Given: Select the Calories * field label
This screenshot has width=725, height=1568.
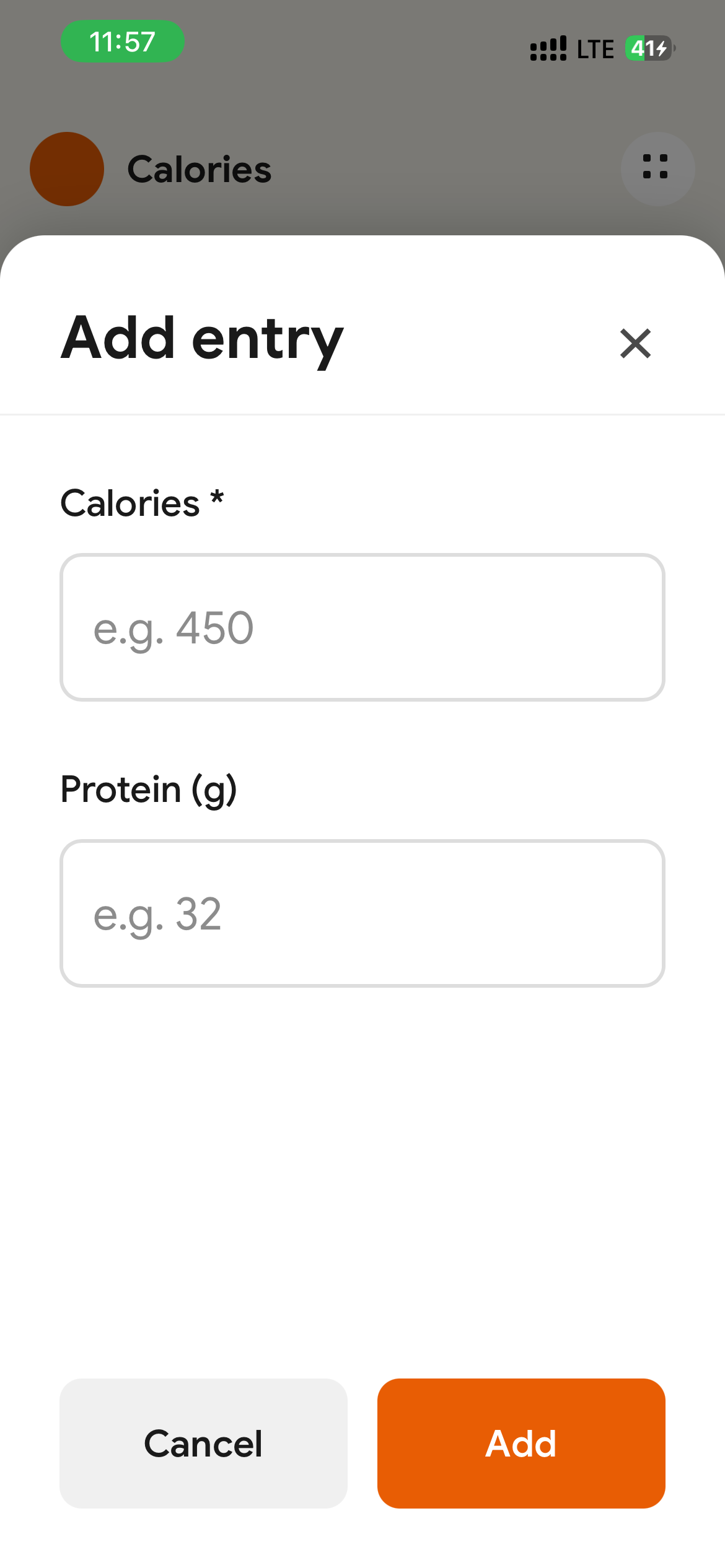Looking at the screenshot, I should pos(141,502).
